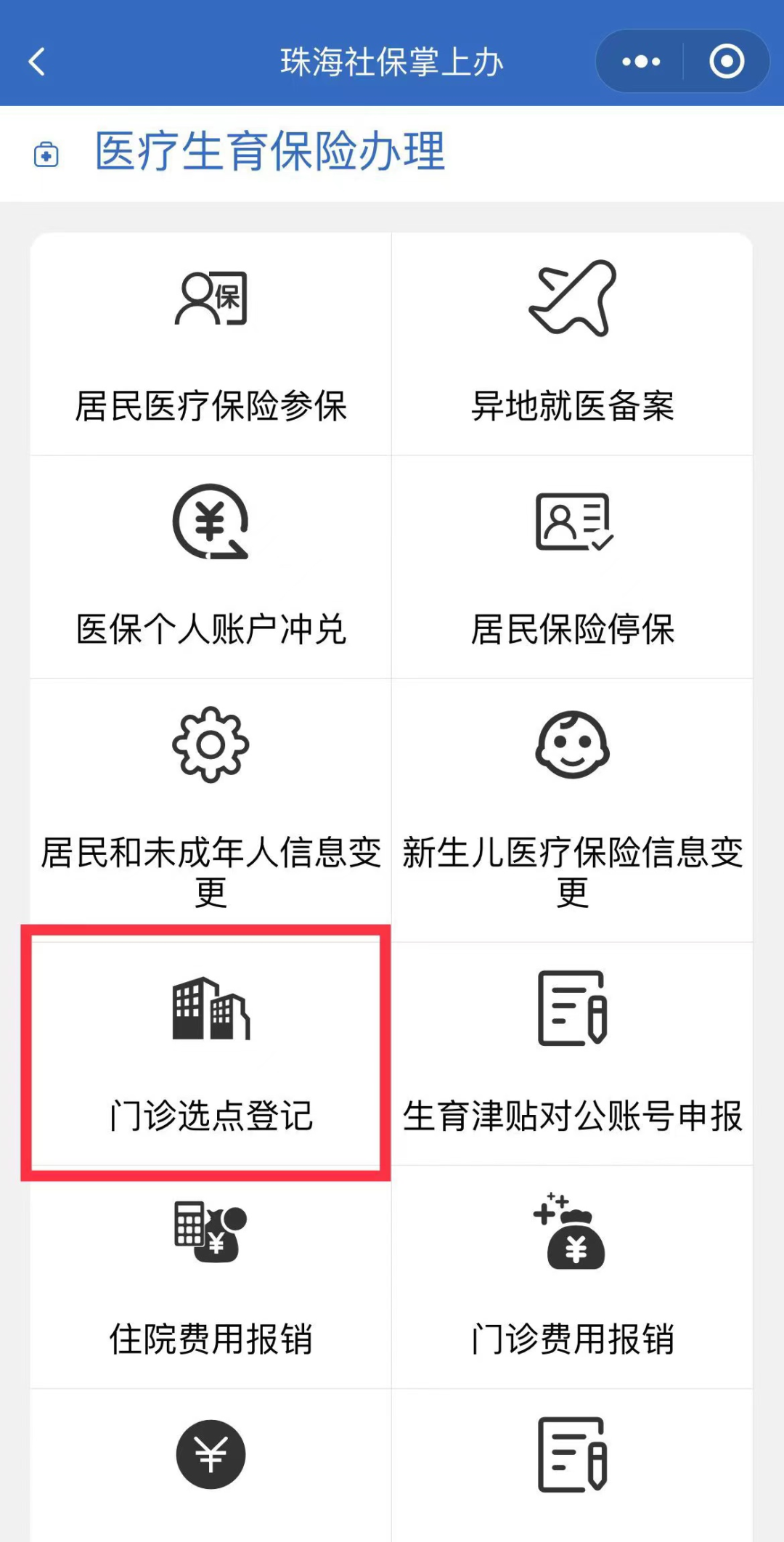The image size is (784, 1542).
Task: Open 异地就医备案
Action: click(572, 344)
